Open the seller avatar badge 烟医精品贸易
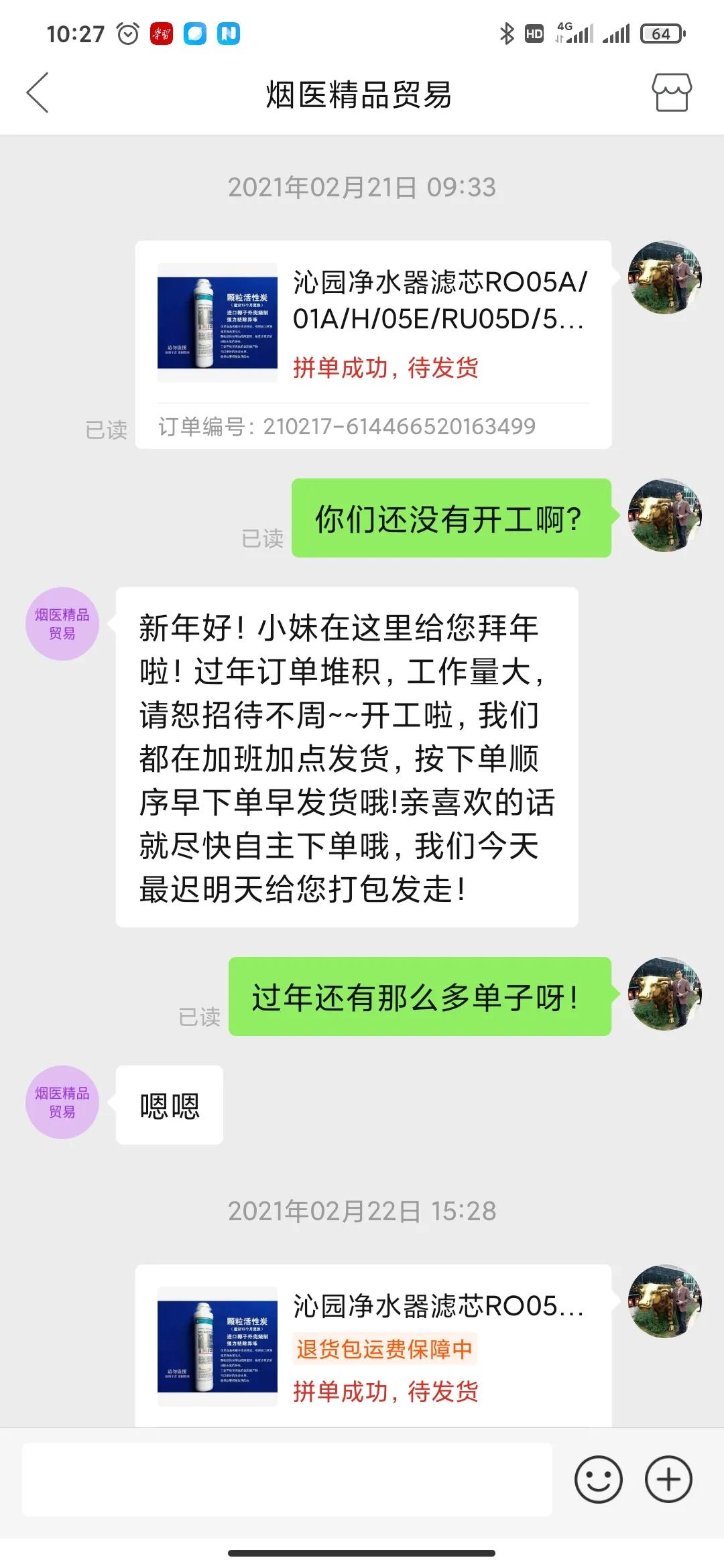724x1568 pixels. [x=62, y=622]
